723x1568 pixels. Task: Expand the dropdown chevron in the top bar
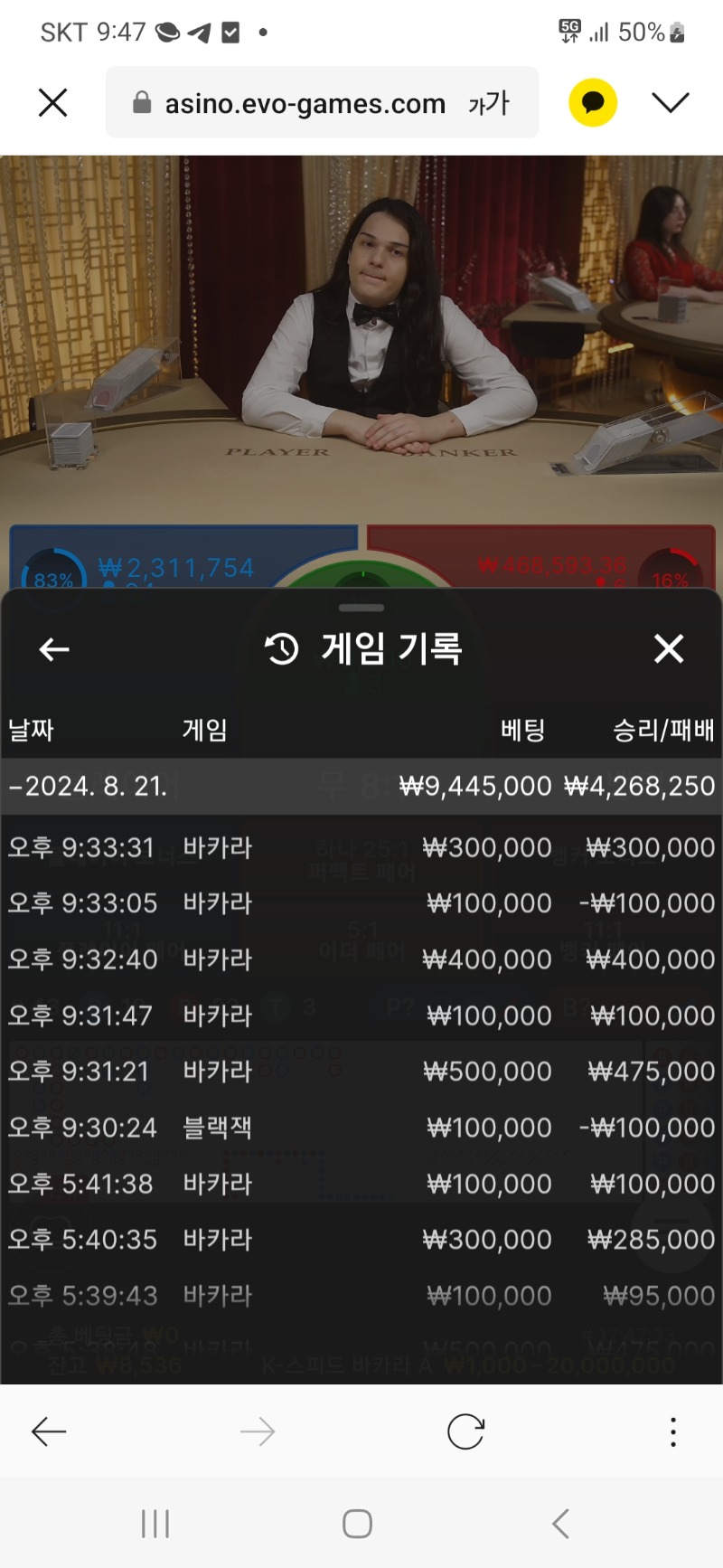(671, 102)
